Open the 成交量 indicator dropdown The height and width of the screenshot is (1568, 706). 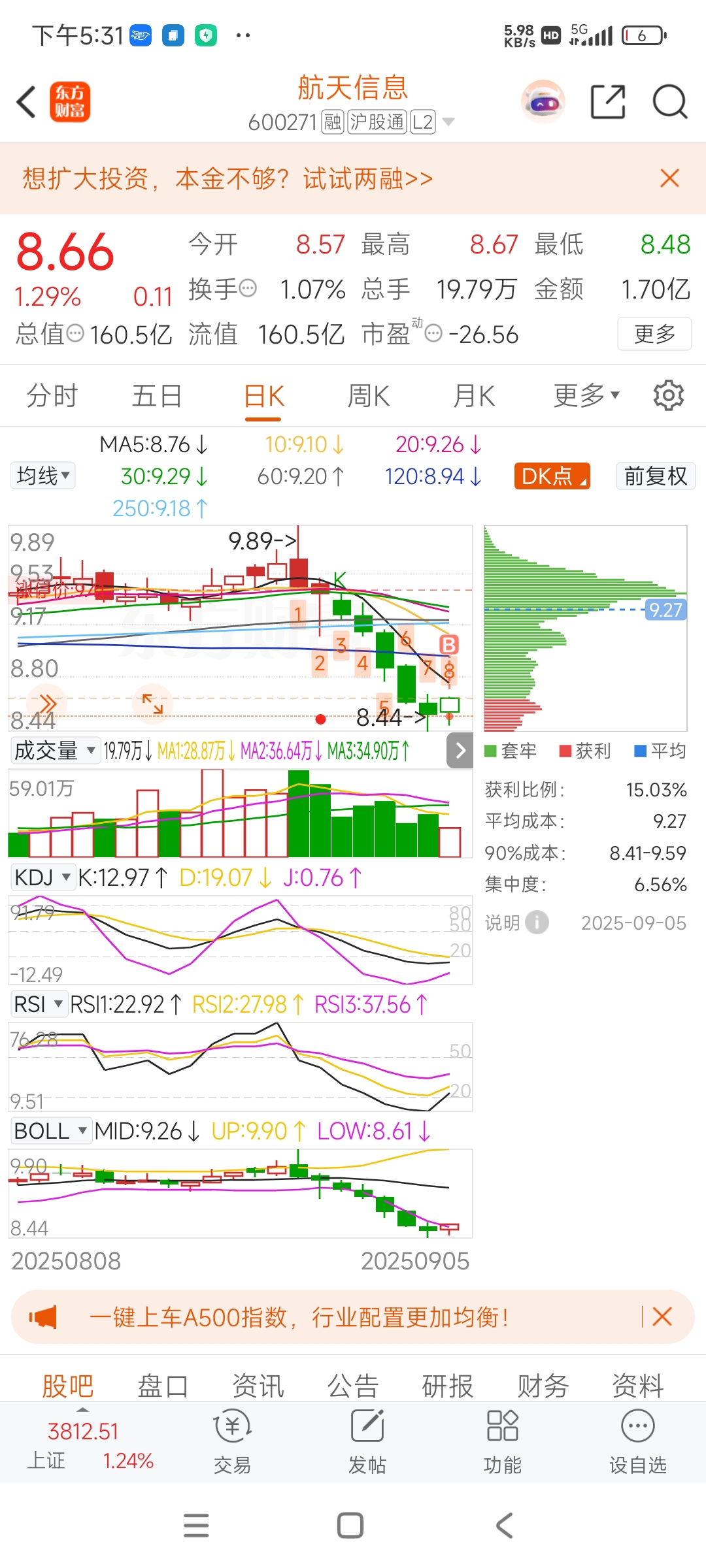click(55, 751)
